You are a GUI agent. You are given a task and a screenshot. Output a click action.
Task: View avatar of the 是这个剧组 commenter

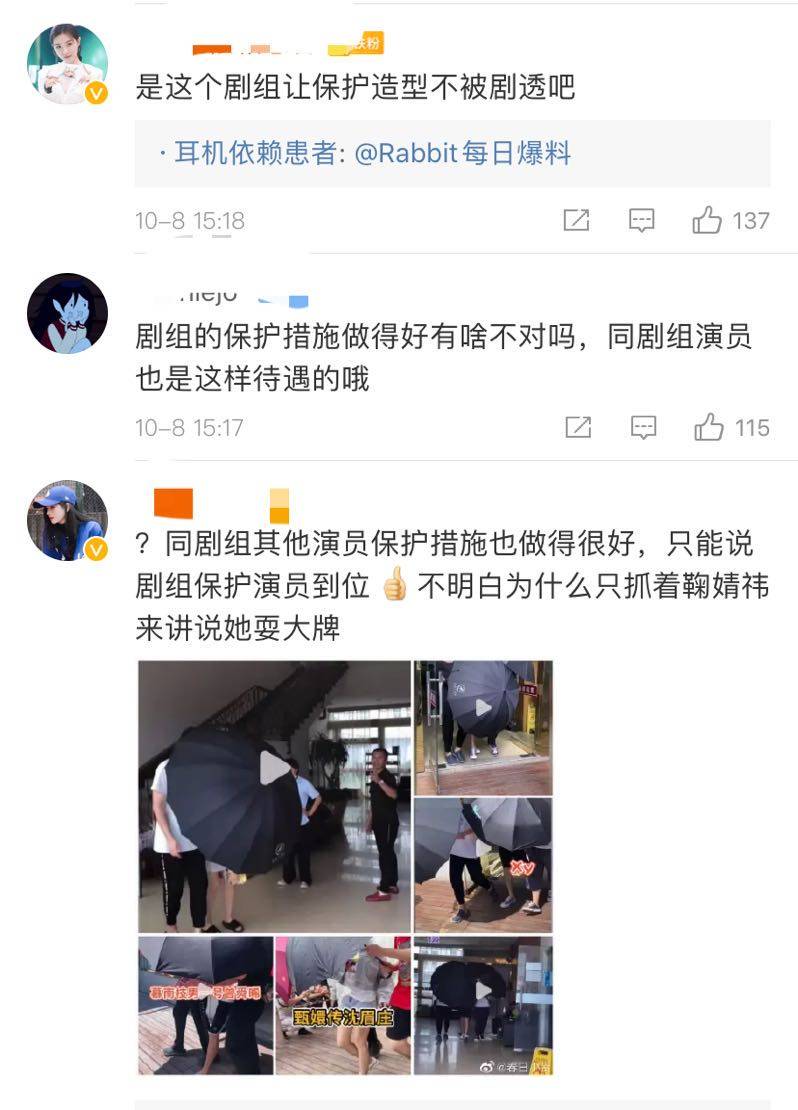click(67, 64)
